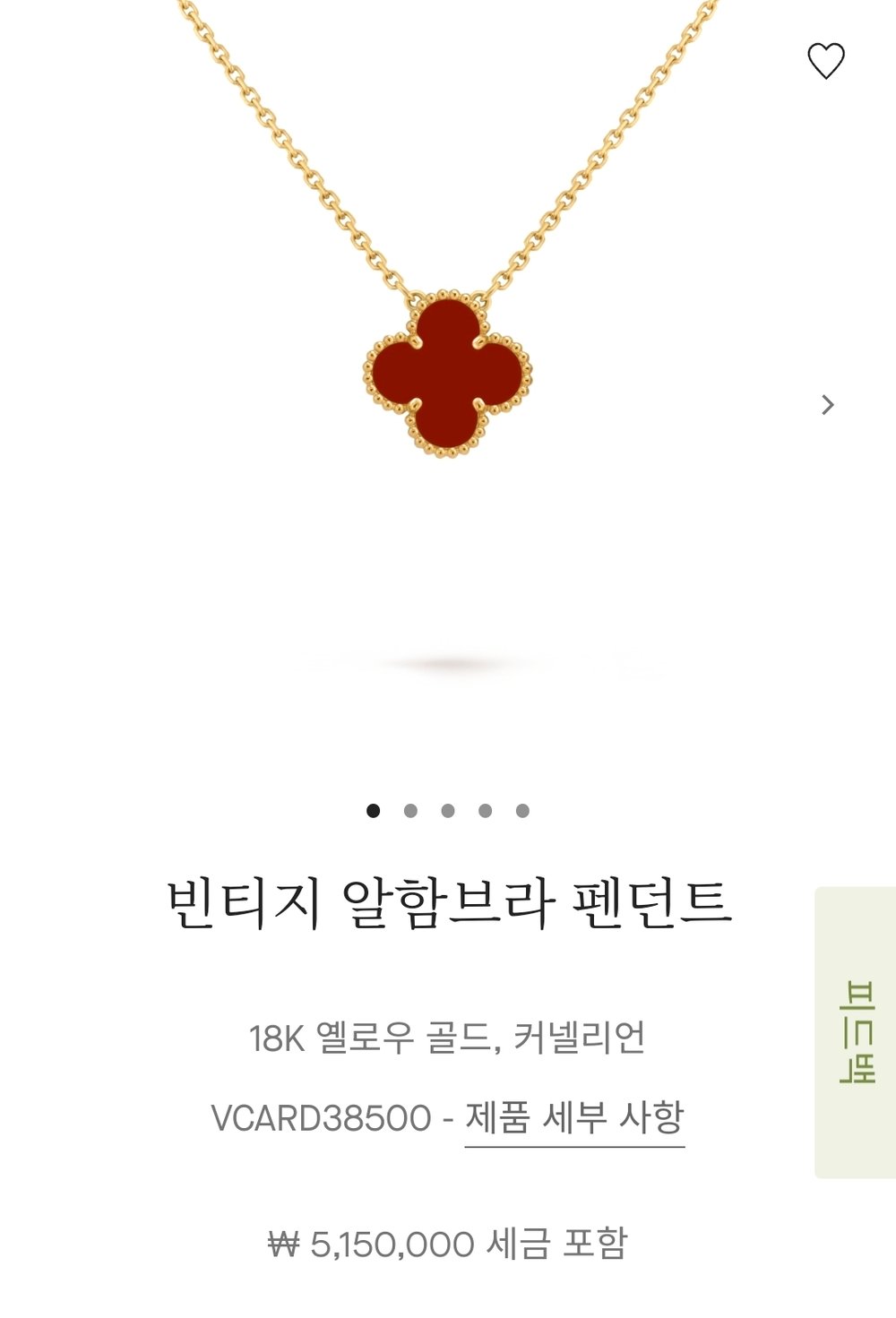
Task: Open the 피드백 side tab
Action: pos(857,1032)
